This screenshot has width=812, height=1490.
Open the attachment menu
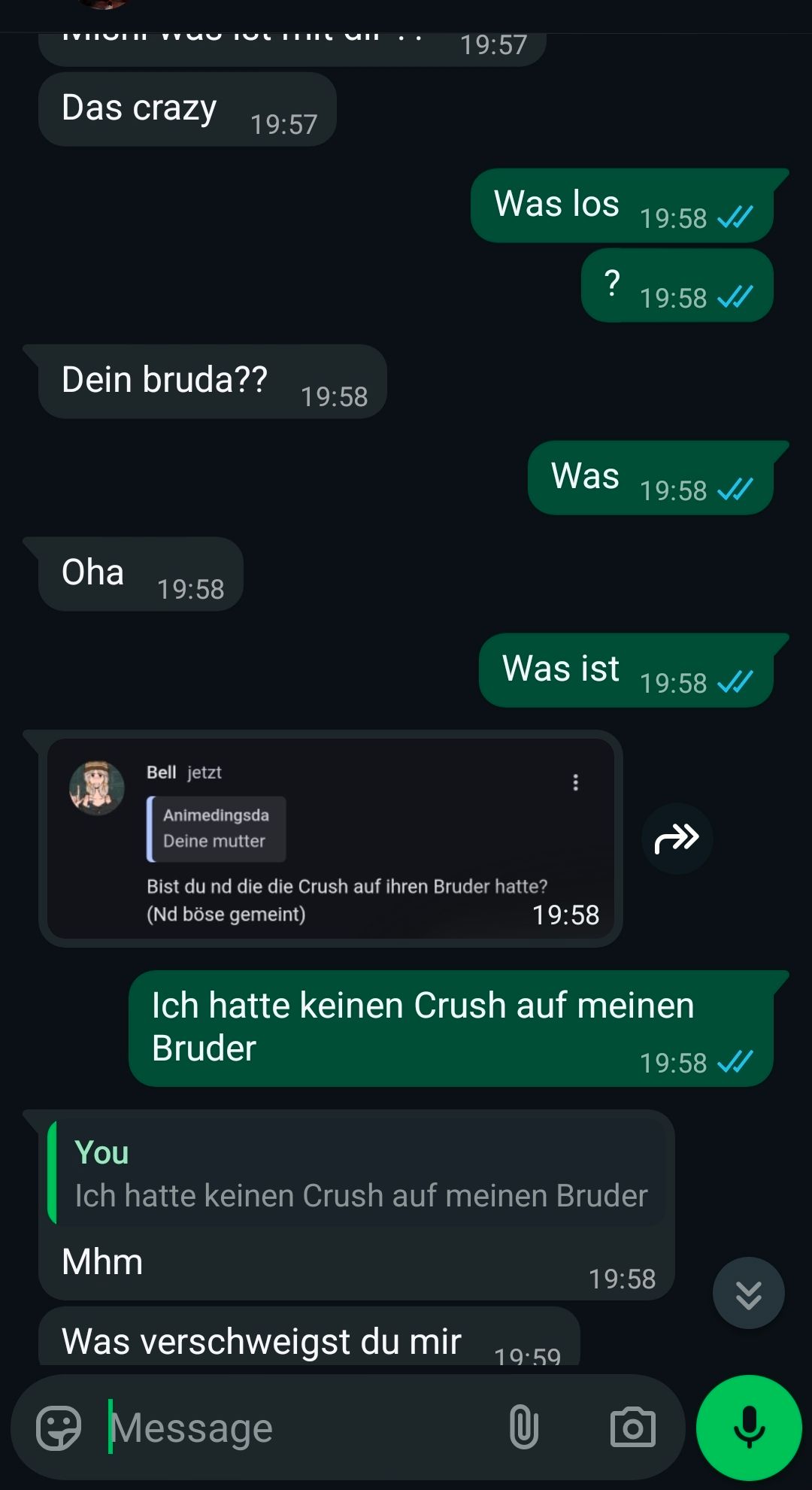523,1427
